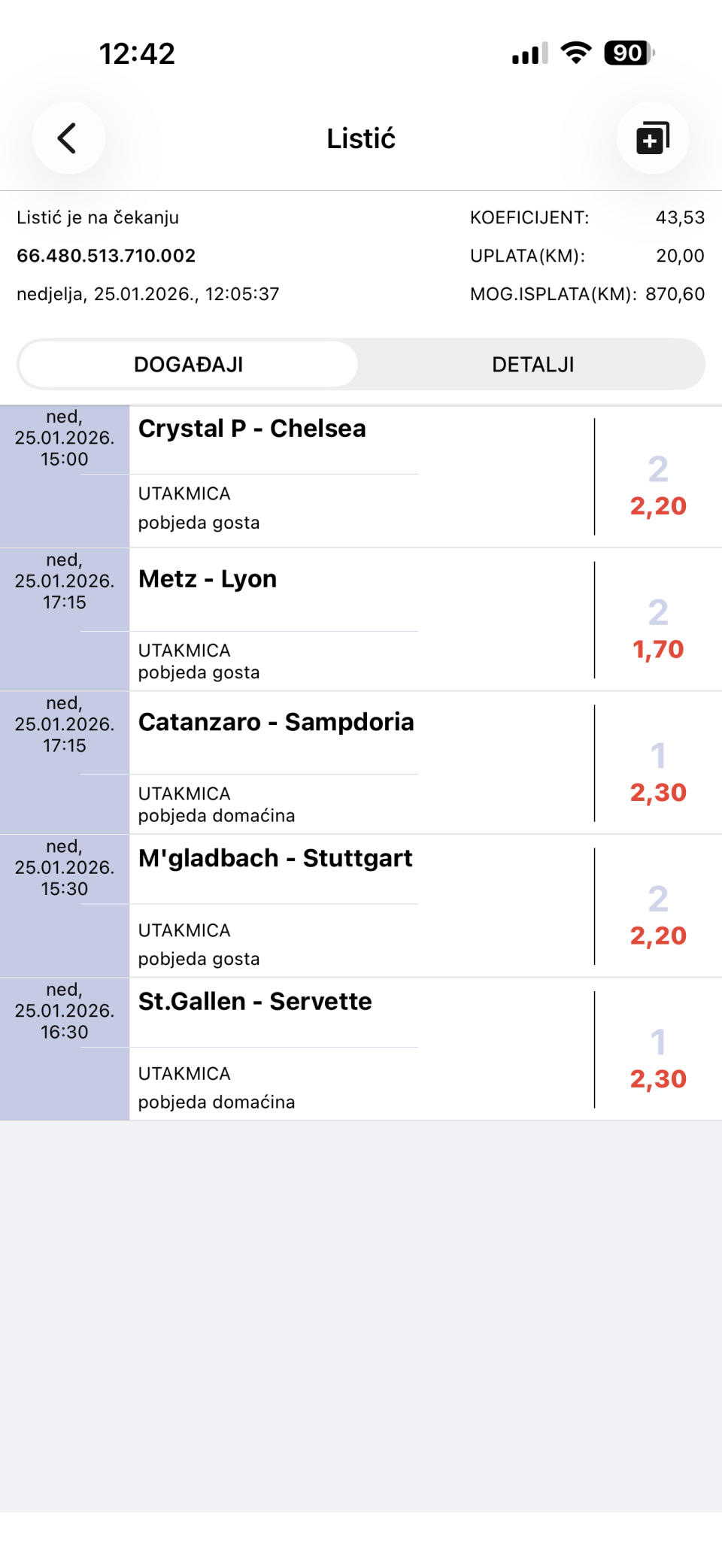Switch to the DETALJI tab
The width and height of the screenshot is (722, 1568).
point(532,365)
